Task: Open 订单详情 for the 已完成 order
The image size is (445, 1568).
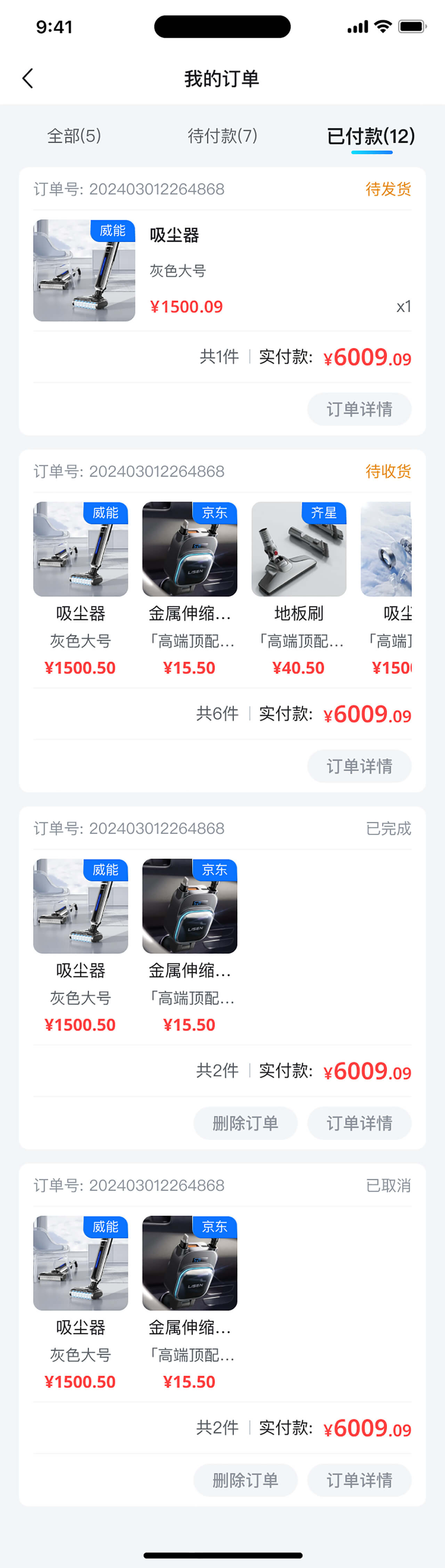Action: pyautogui.click(x=359, y=1123)
